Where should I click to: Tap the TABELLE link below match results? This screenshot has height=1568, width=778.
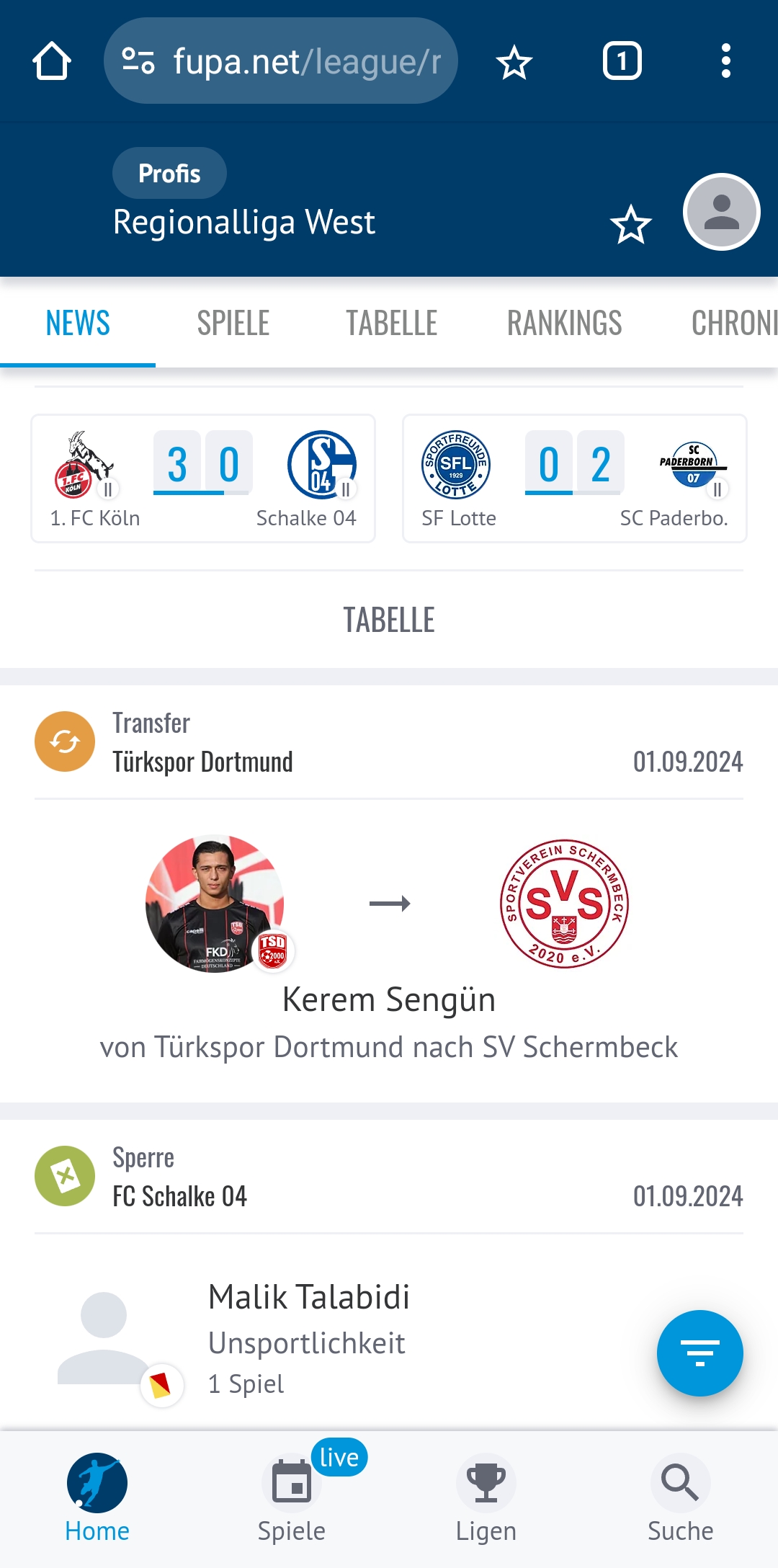coord(389,620)
